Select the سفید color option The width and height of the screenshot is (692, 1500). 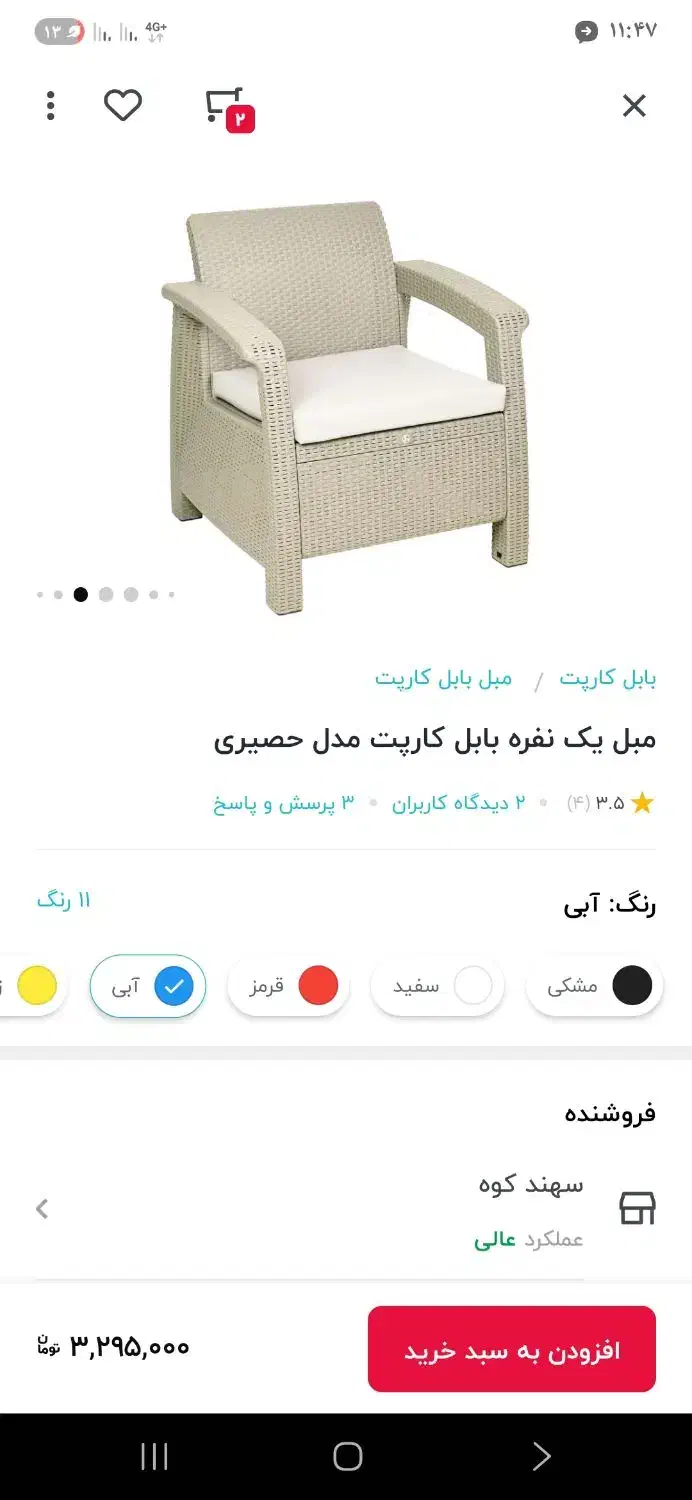coord(437,986)
